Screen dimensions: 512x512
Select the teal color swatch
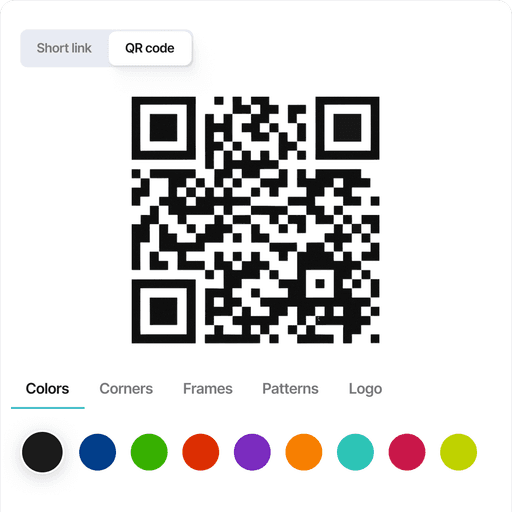pos(355,452)
